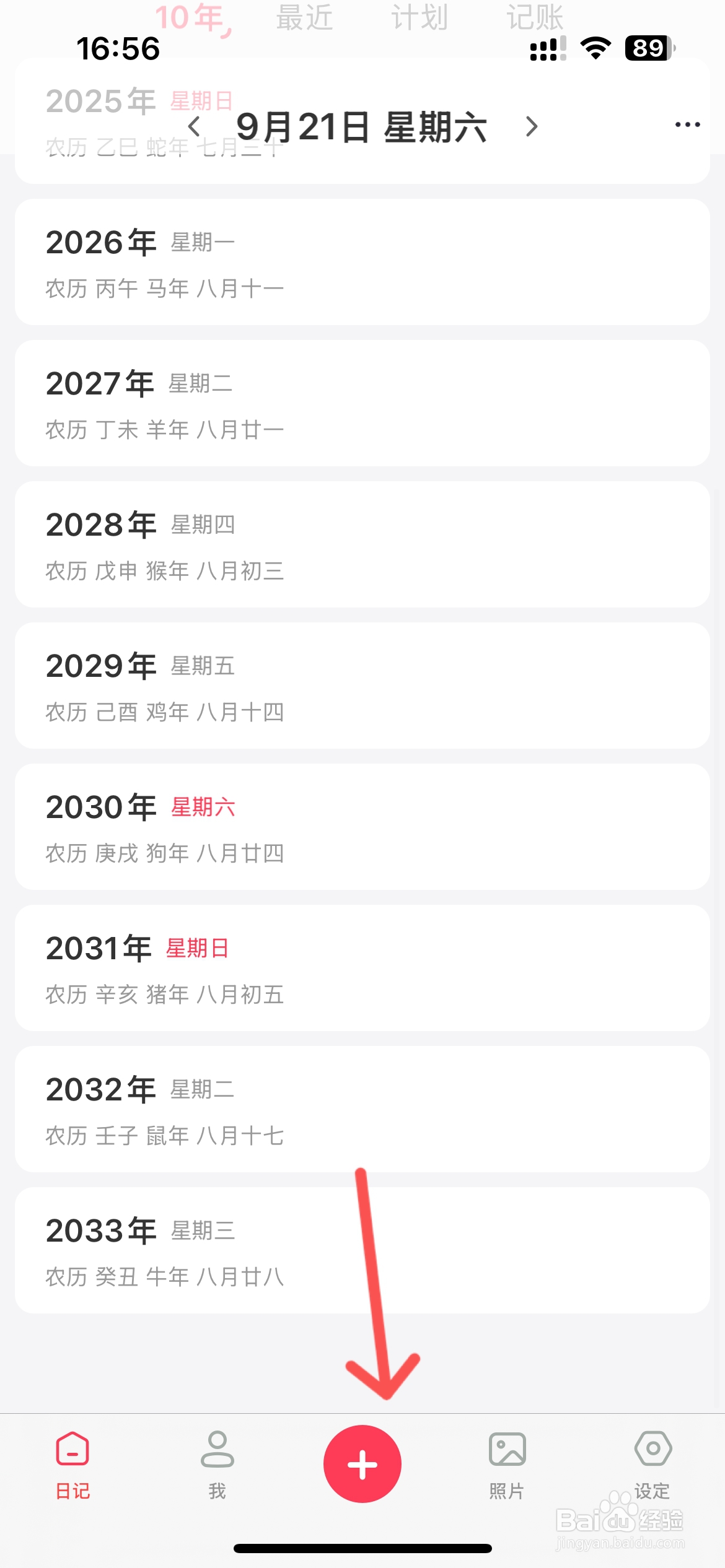Switch to the 设定 tab

pos(652,1465)
